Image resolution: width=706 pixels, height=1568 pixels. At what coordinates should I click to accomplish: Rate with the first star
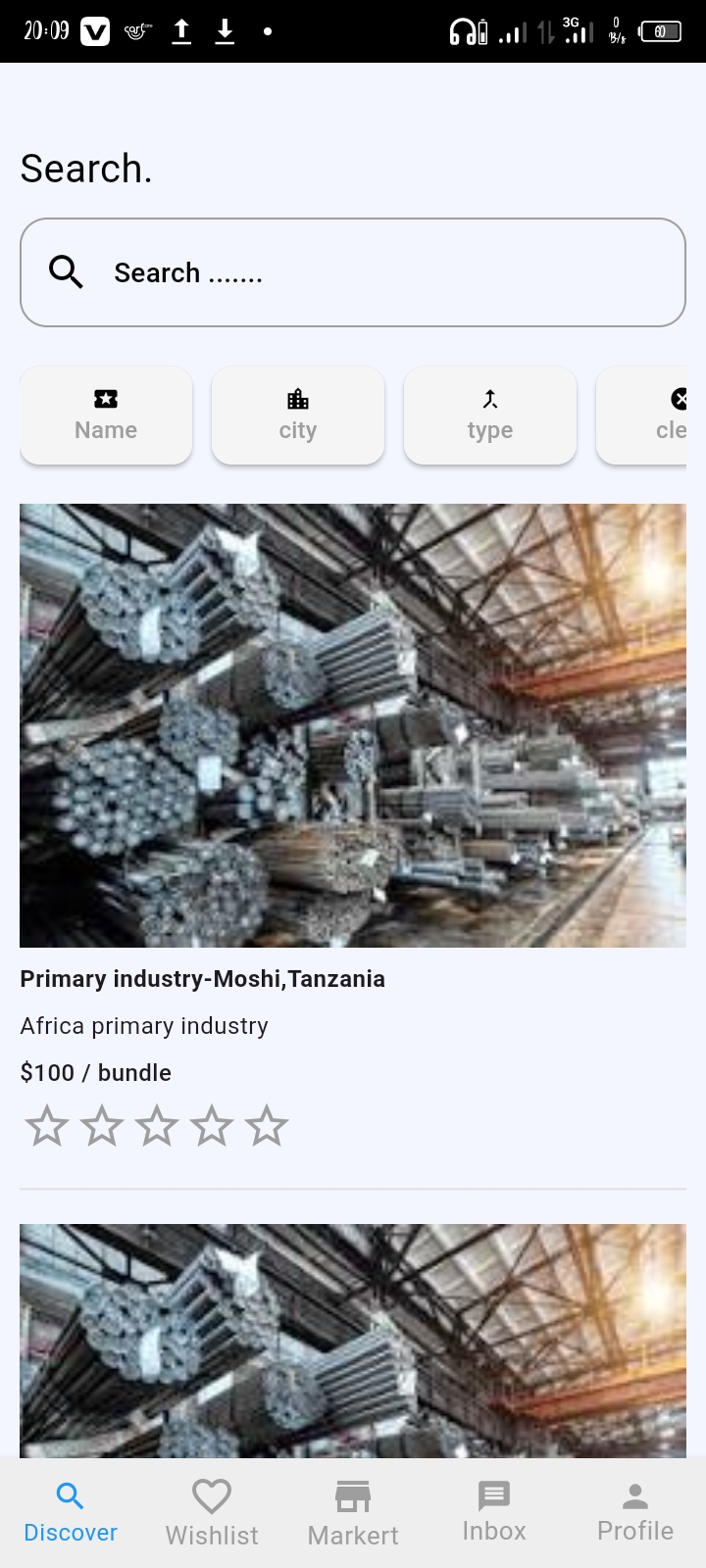coord(47,1125)
